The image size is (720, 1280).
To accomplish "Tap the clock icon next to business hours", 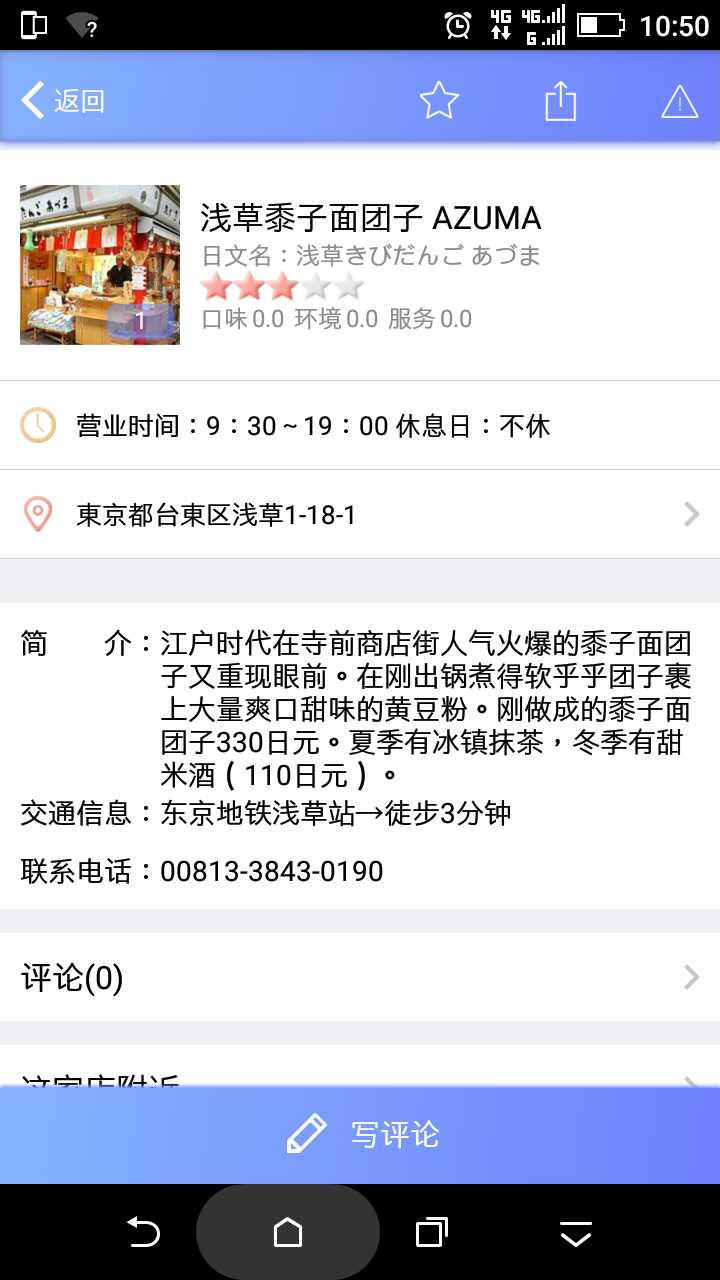I will 37,425.
